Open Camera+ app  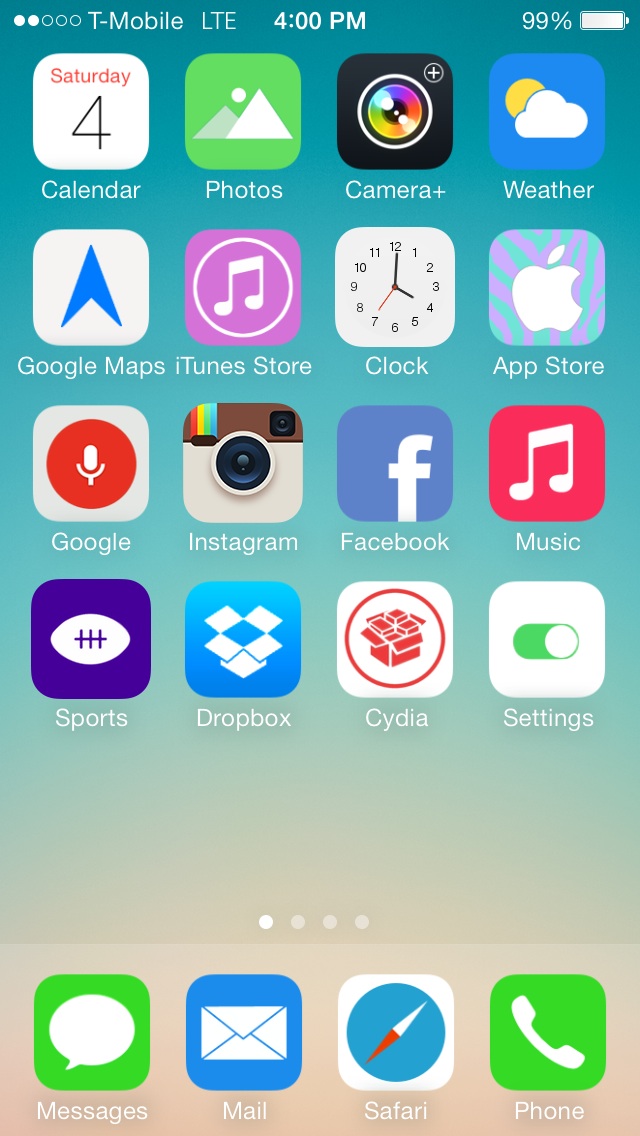click(x=395, y=112)
